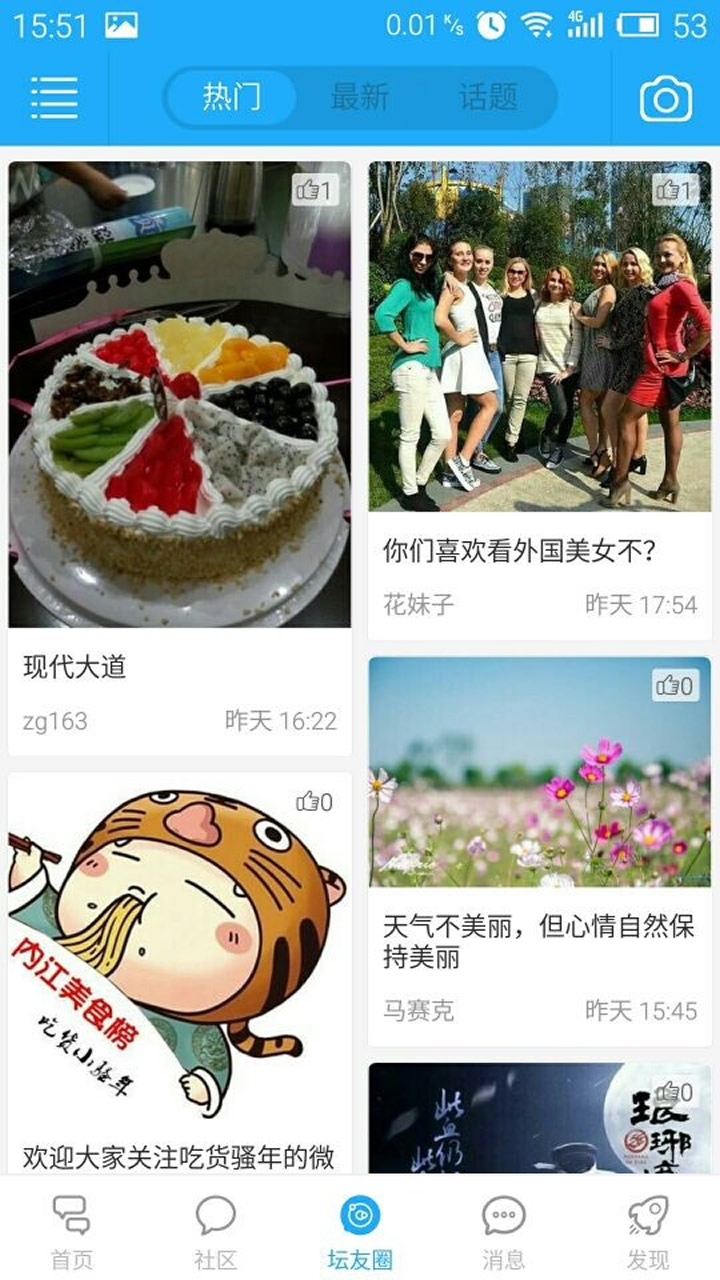720x1280 pixels.
Task: Select the 话题 tab
Action: pyautogui.click(x=488, y=97)
